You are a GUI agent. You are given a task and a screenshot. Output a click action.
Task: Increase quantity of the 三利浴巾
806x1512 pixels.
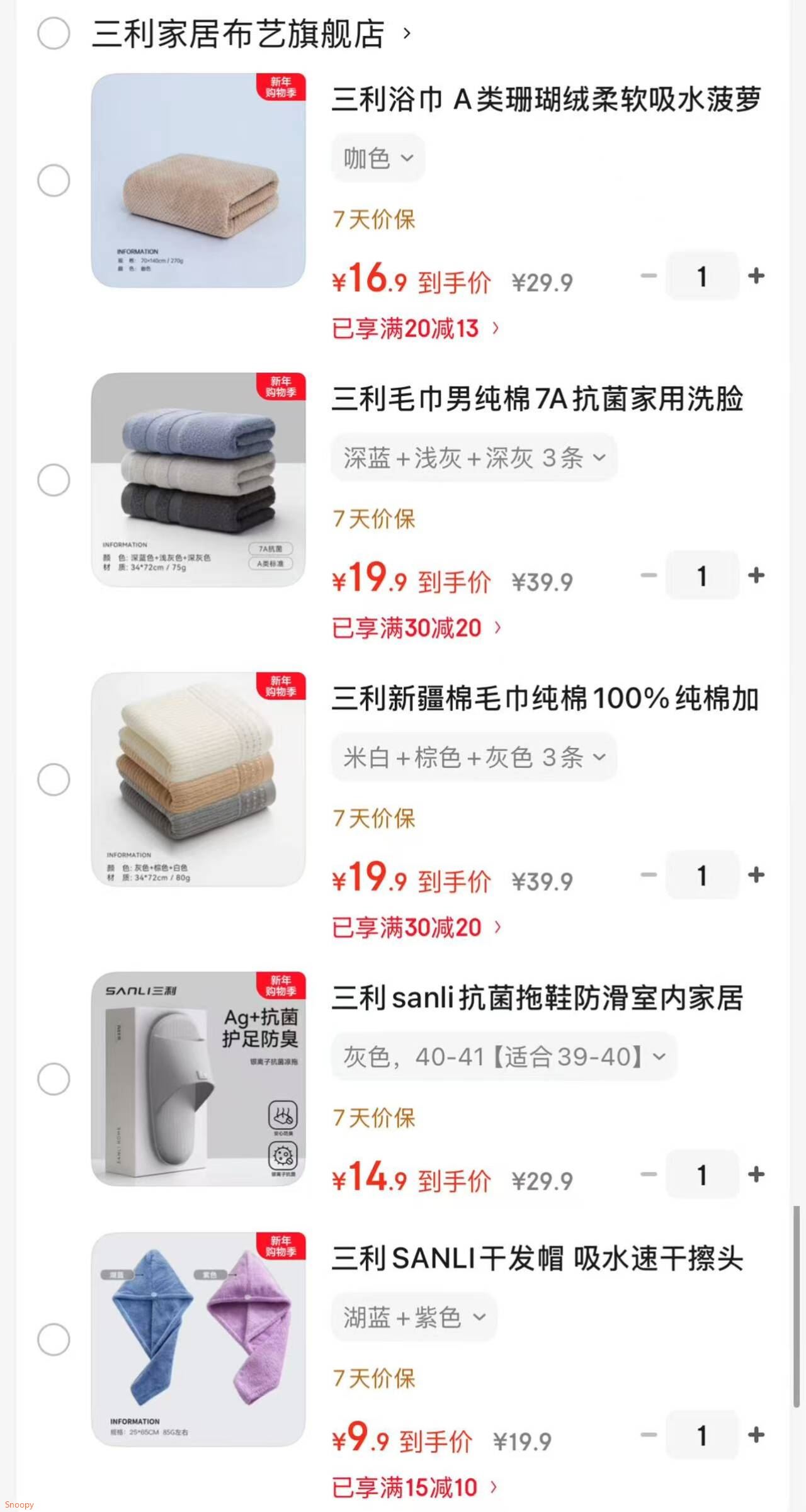[x=756, y=275]
